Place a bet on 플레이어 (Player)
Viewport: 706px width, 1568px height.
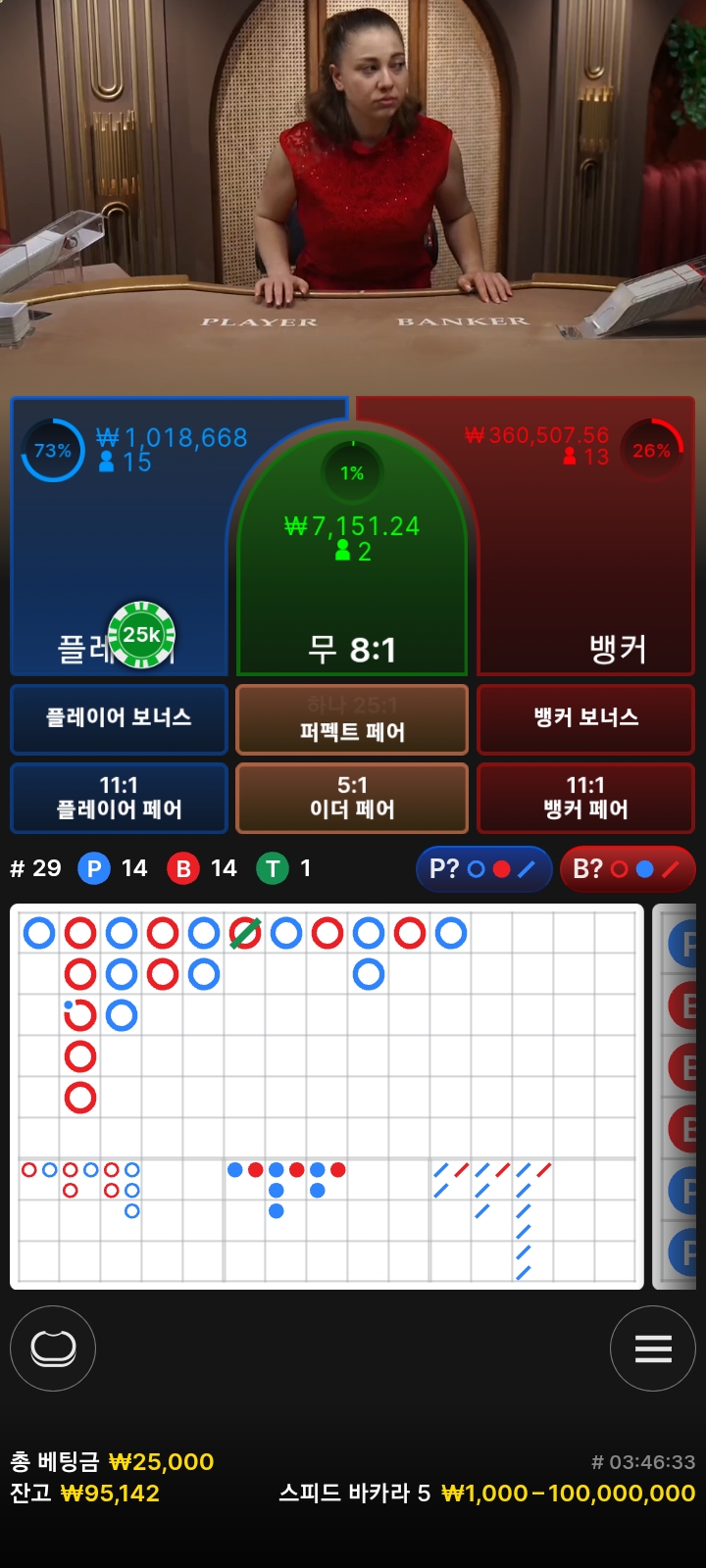118,549
